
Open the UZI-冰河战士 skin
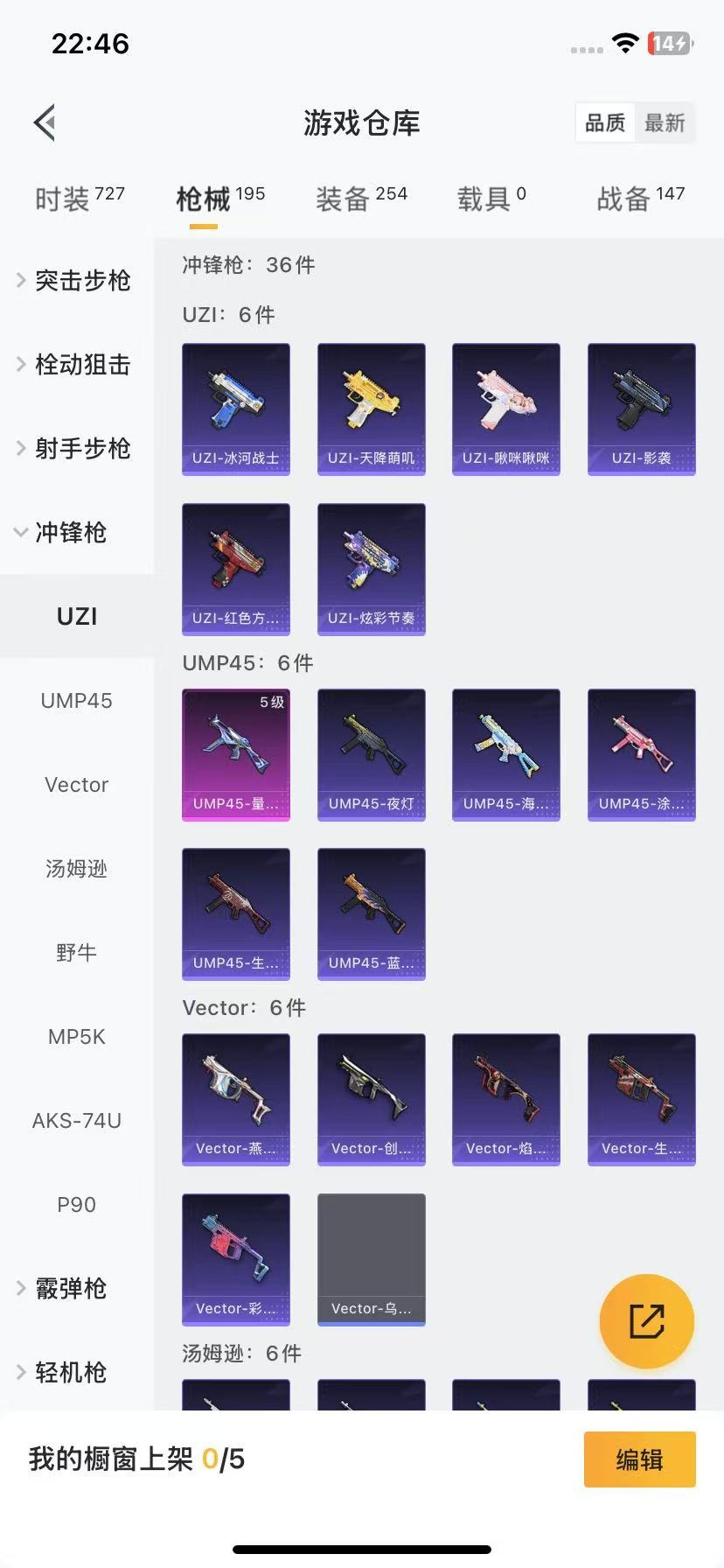pos(236,409)
